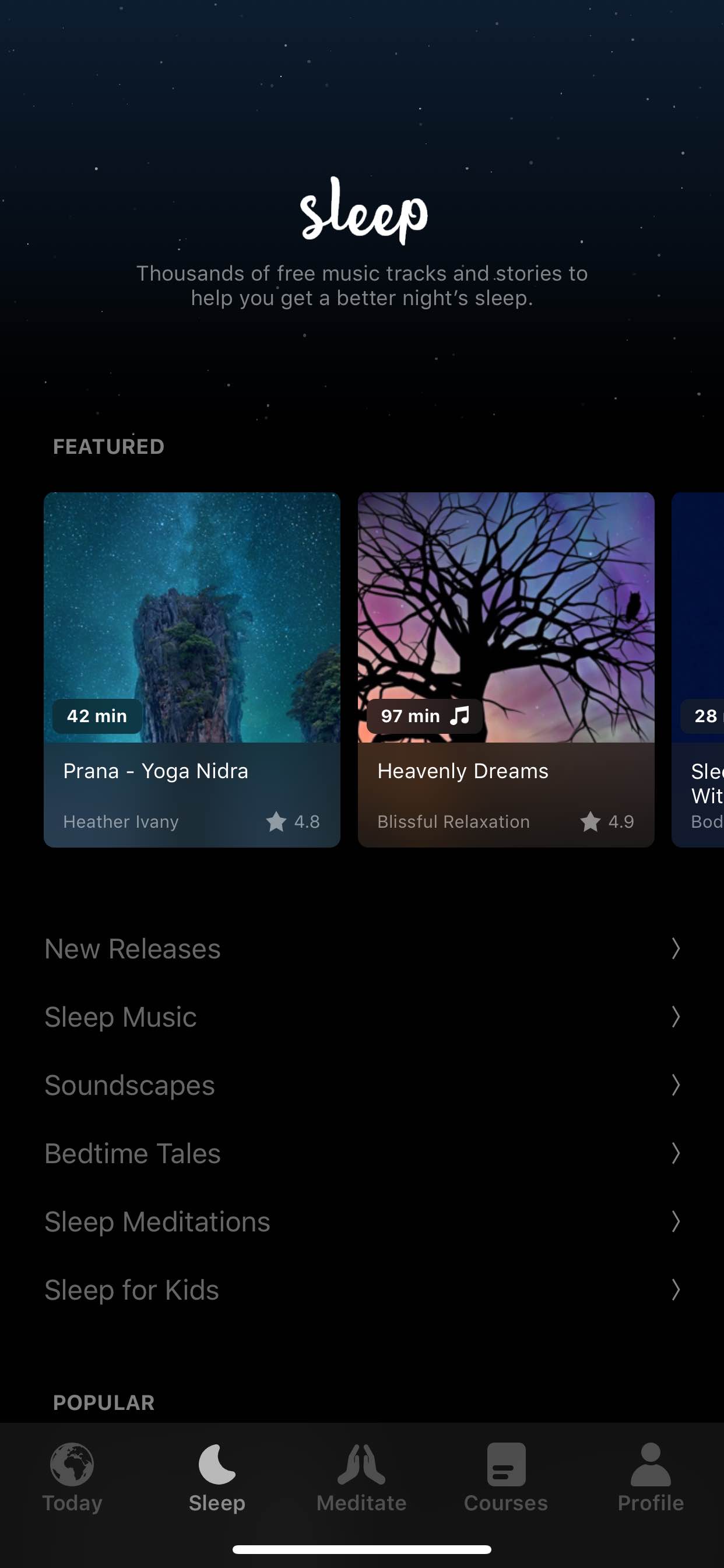
Task: Open the New Releases category
Action: click(x=362, y=949)
